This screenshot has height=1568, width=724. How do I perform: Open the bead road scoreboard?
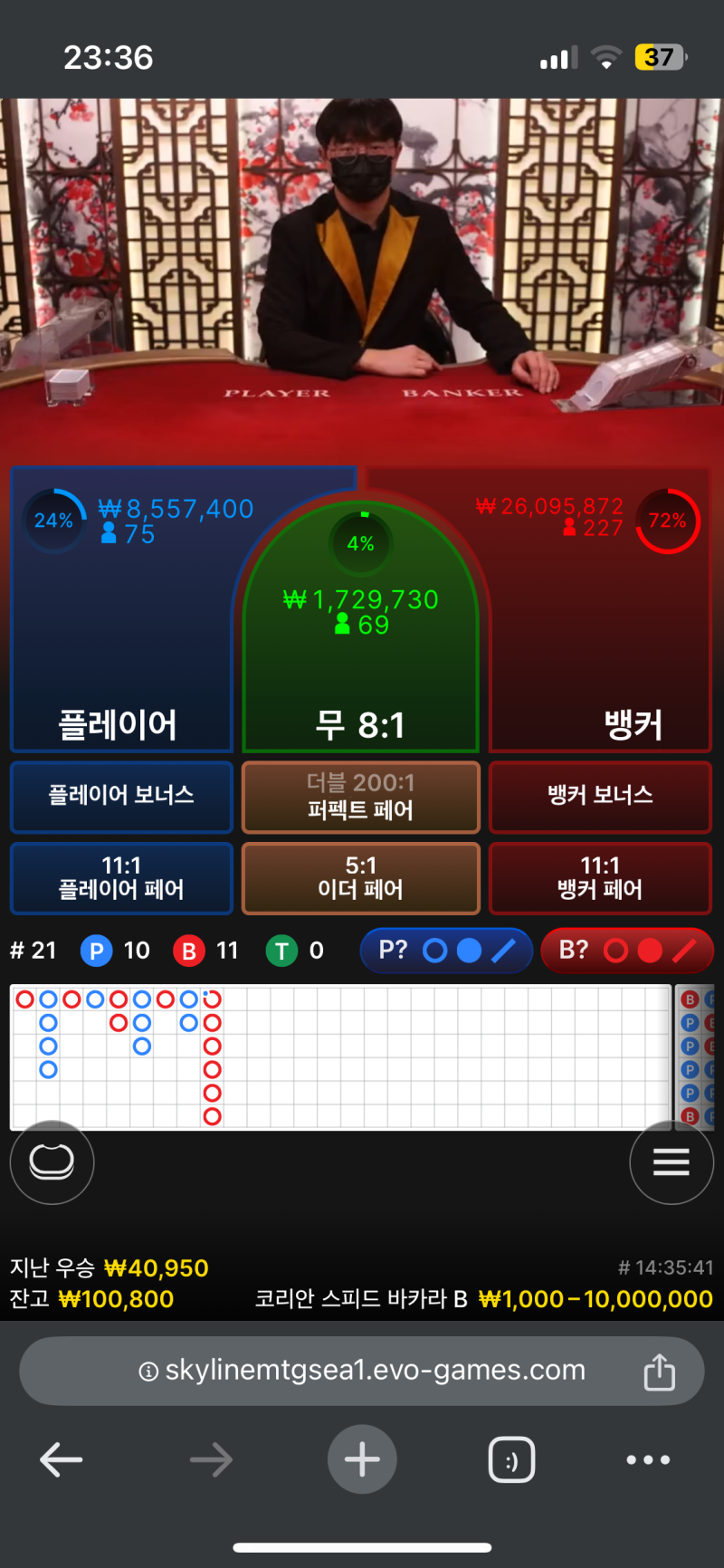(696, 1056)
